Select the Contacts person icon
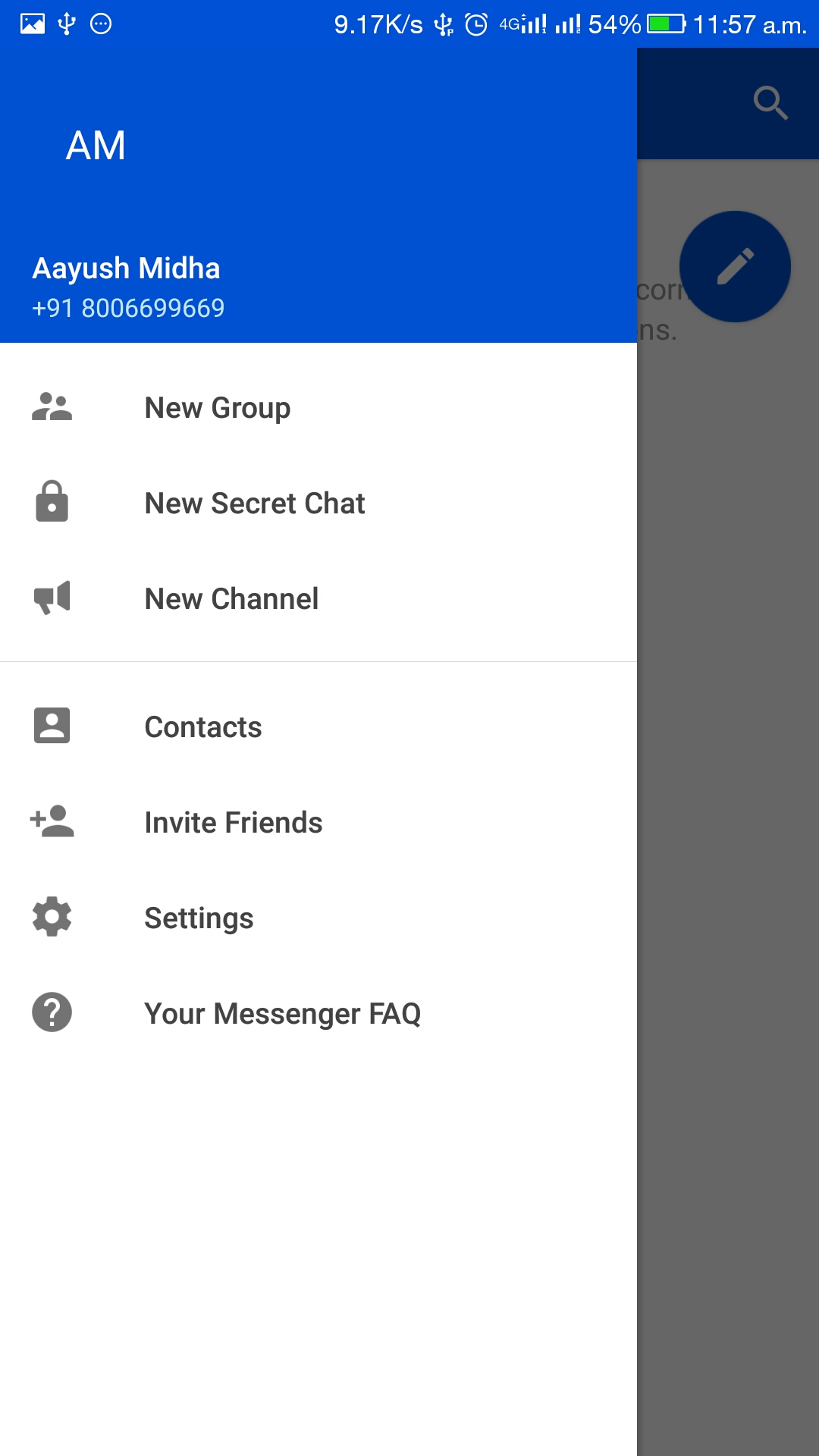Image resolution: width=819 pixels, height=1456 pixels. pos(51,726)
